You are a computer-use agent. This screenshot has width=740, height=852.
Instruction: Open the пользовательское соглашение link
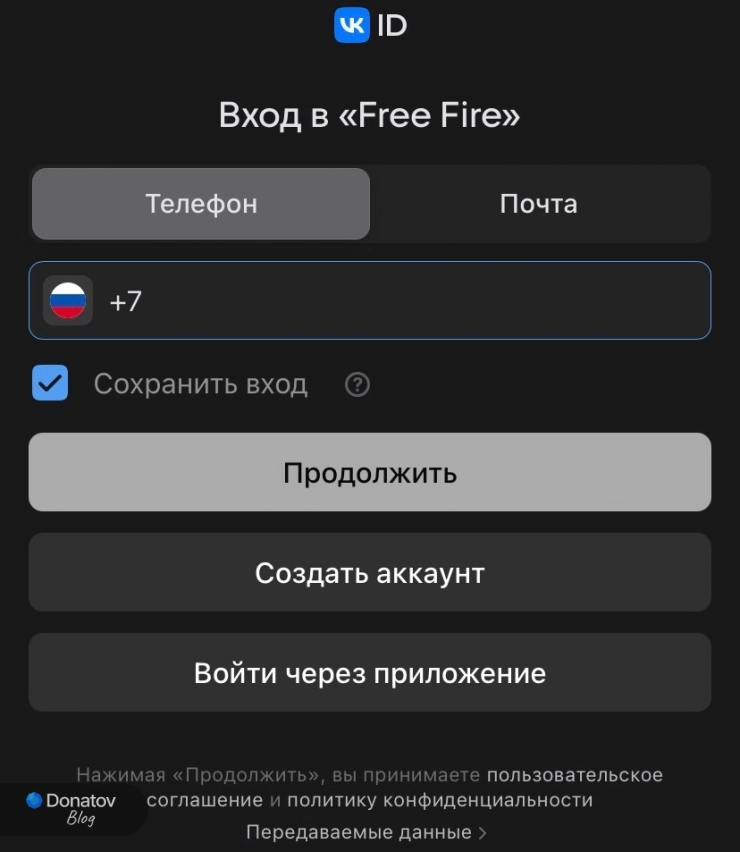tap(574, 773)
